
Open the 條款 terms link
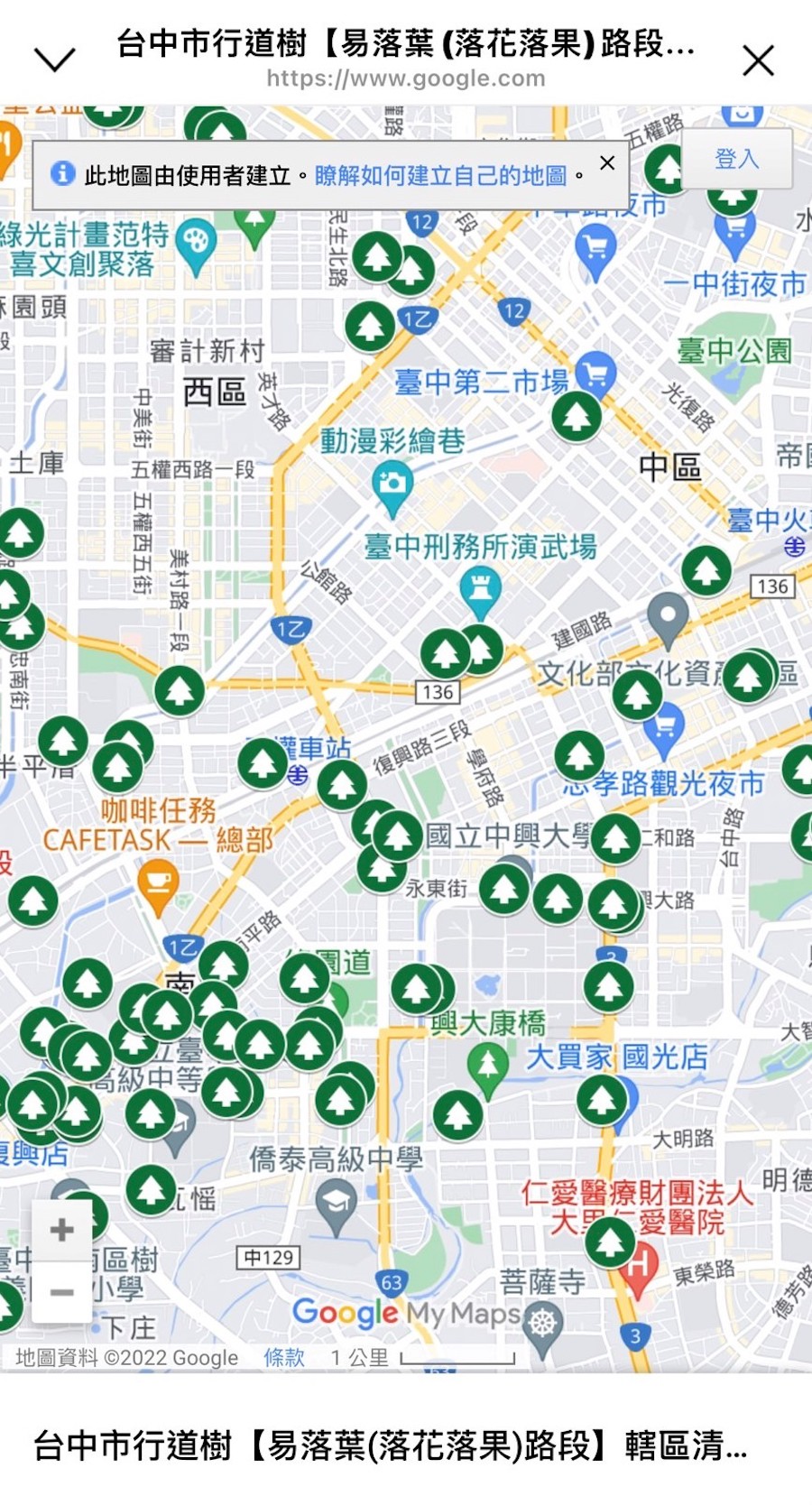point(284,1357)
